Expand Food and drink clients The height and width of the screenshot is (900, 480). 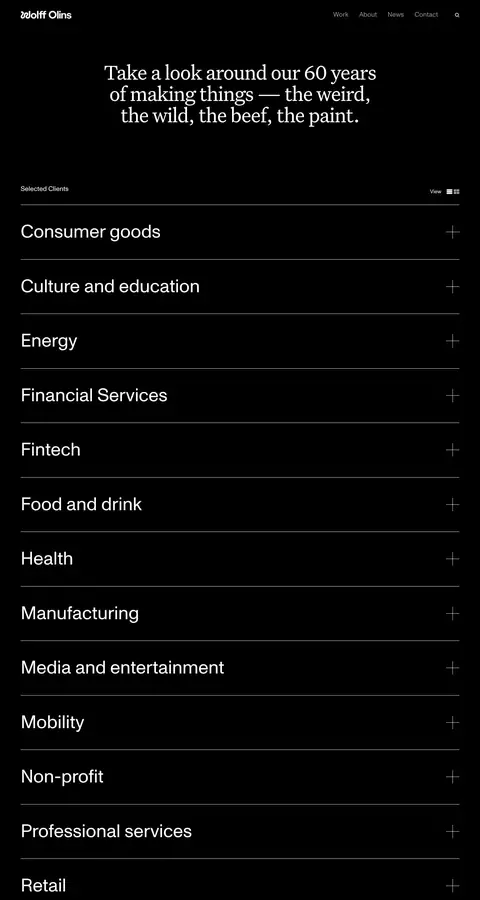click(240, 505)
